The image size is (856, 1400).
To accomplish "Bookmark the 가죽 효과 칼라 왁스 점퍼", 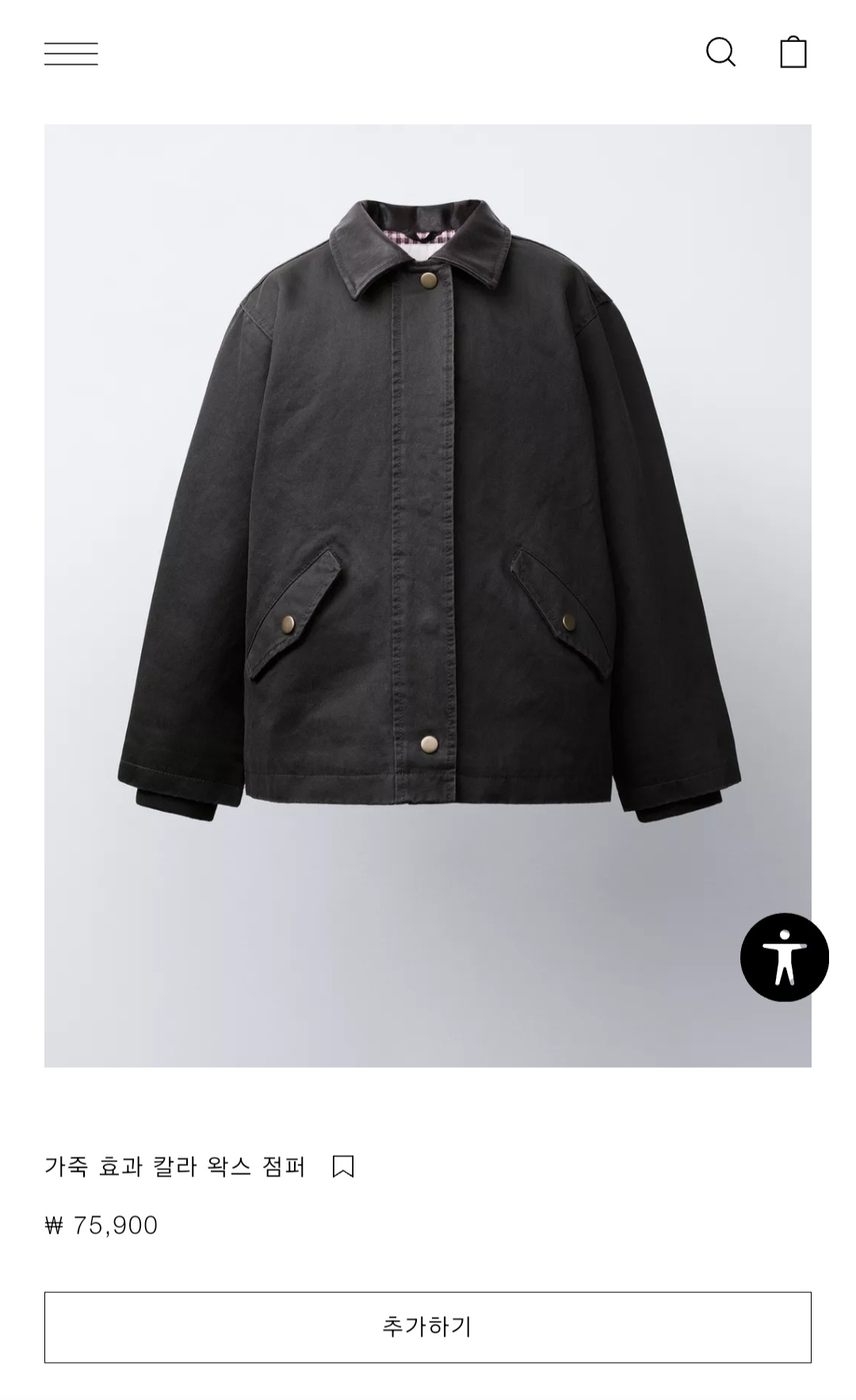I will 343,1166.
